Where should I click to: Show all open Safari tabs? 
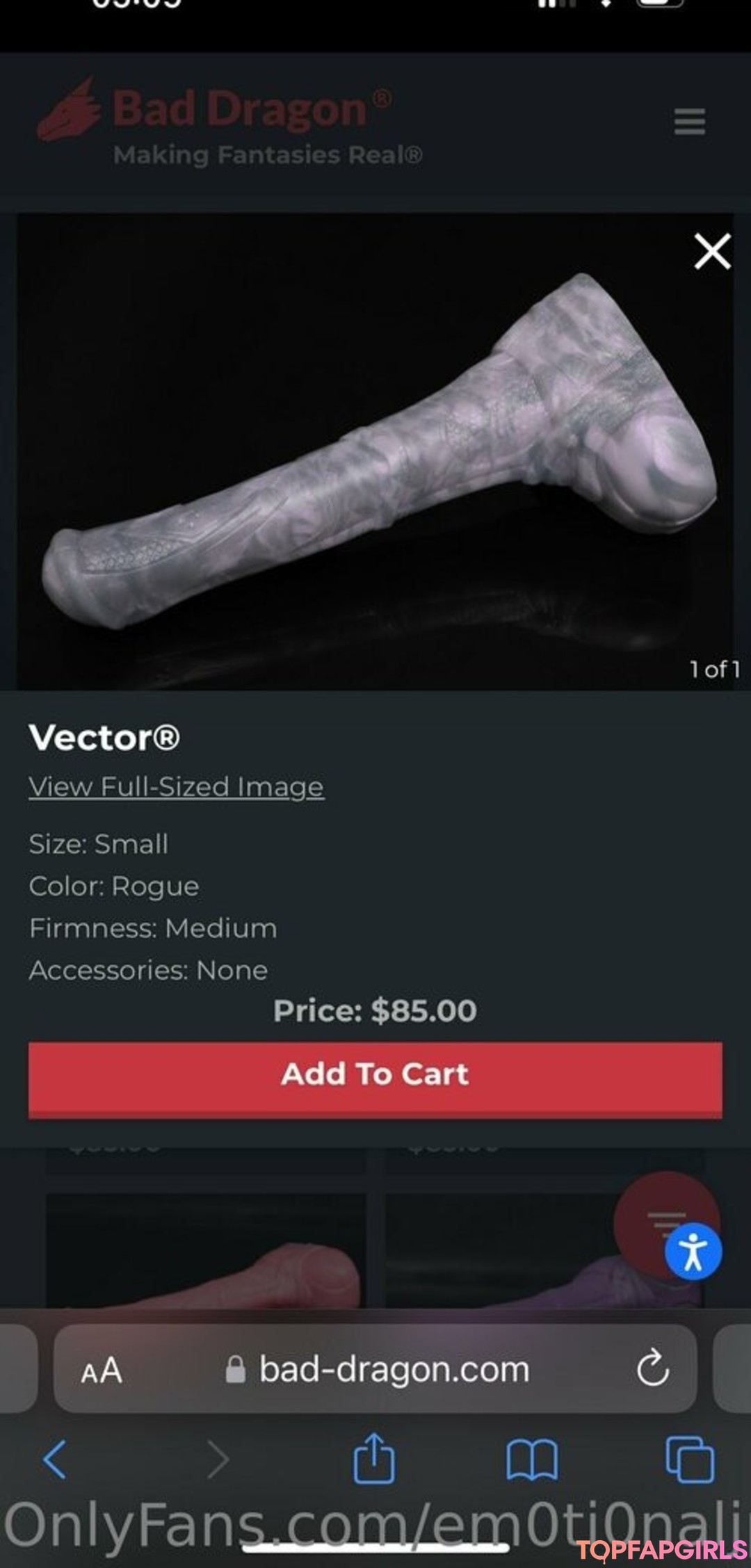pyautogui.click(x=689, y=1458)
